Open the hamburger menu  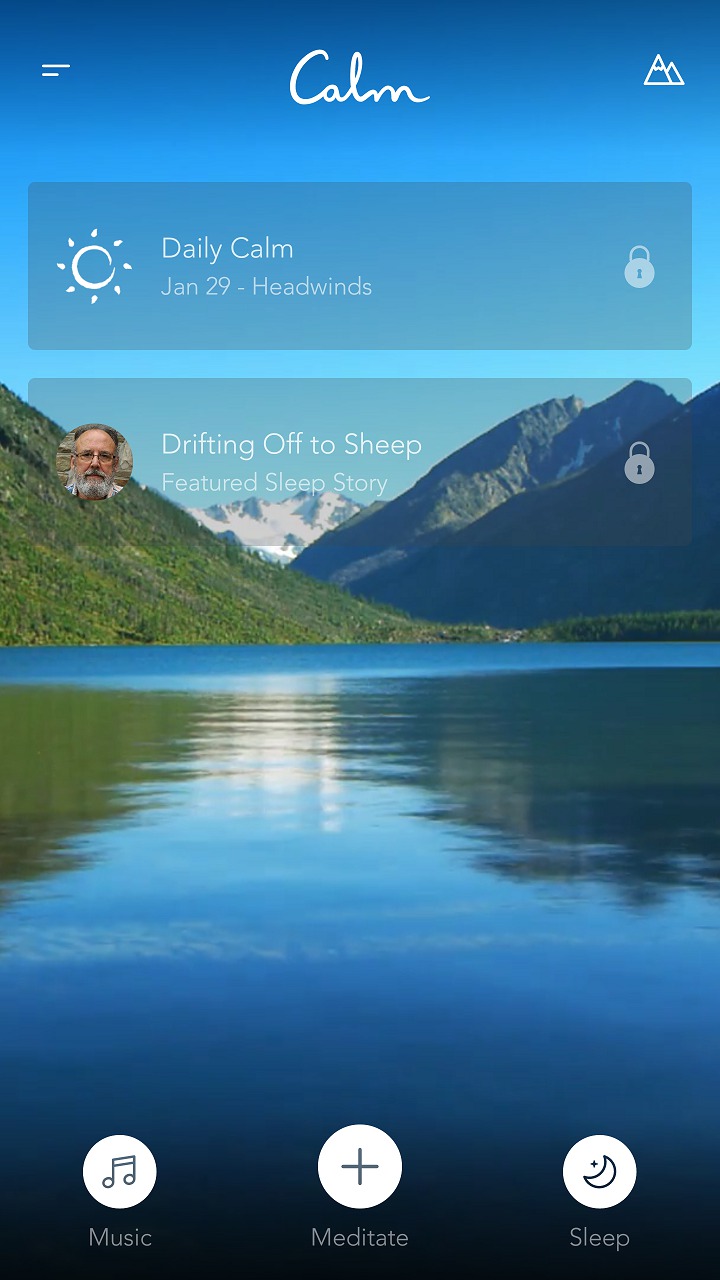point(56,70)
